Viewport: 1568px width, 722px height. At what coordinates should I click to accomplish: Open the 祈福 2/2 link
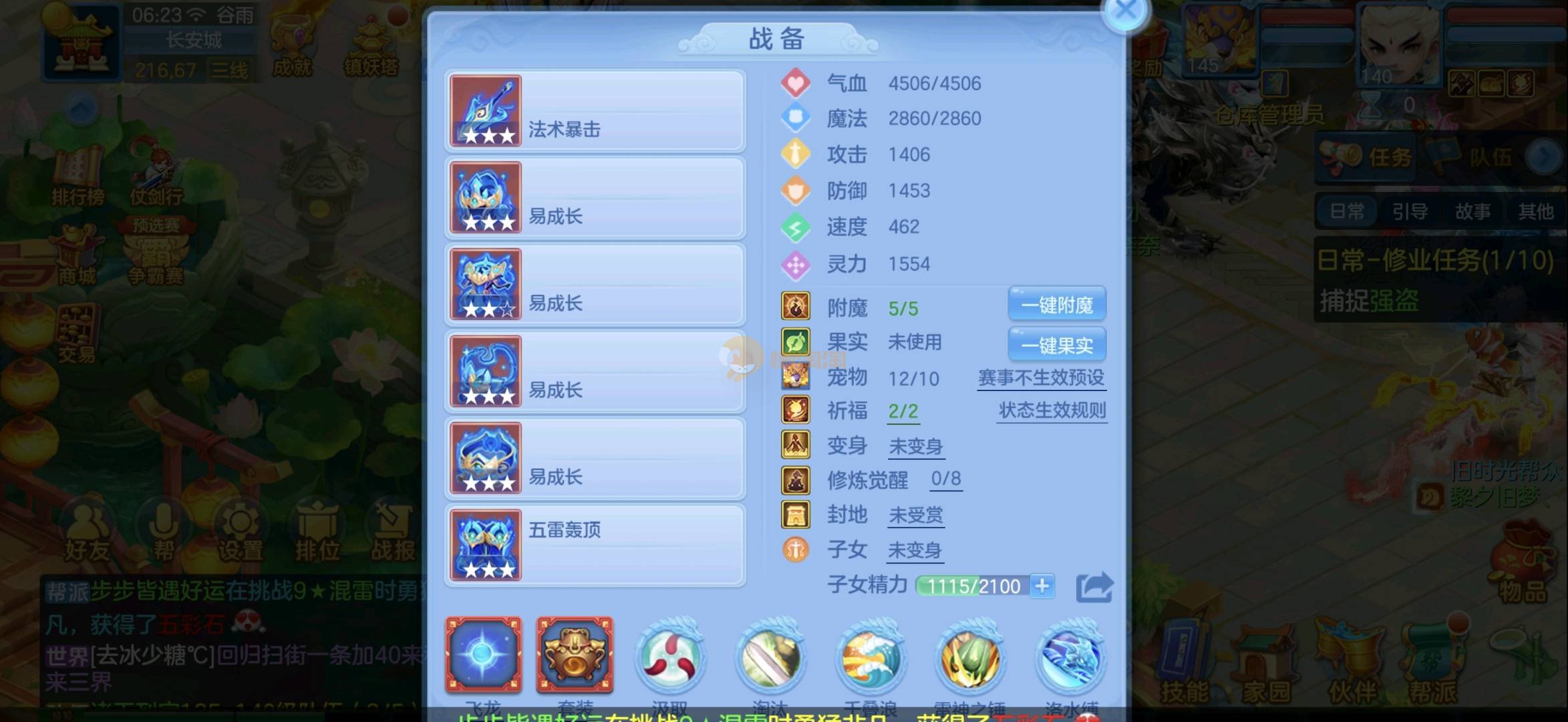pyautogui.click(x=903, y=411)
